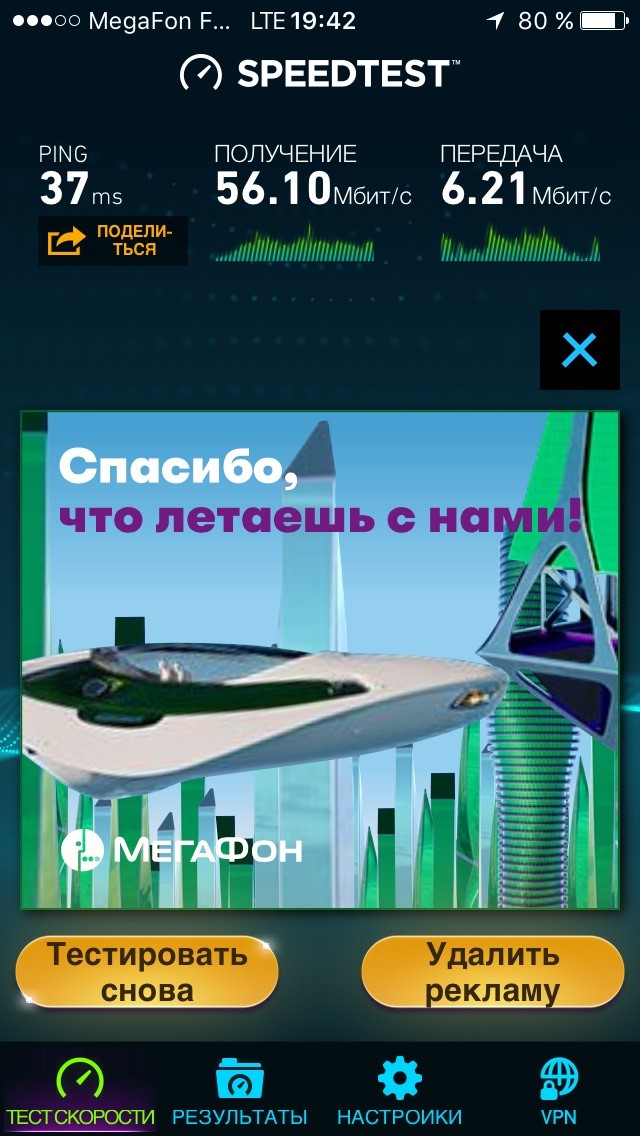Go to the Настройки tab
640x1136 pixels.
tap(399, 1092)
